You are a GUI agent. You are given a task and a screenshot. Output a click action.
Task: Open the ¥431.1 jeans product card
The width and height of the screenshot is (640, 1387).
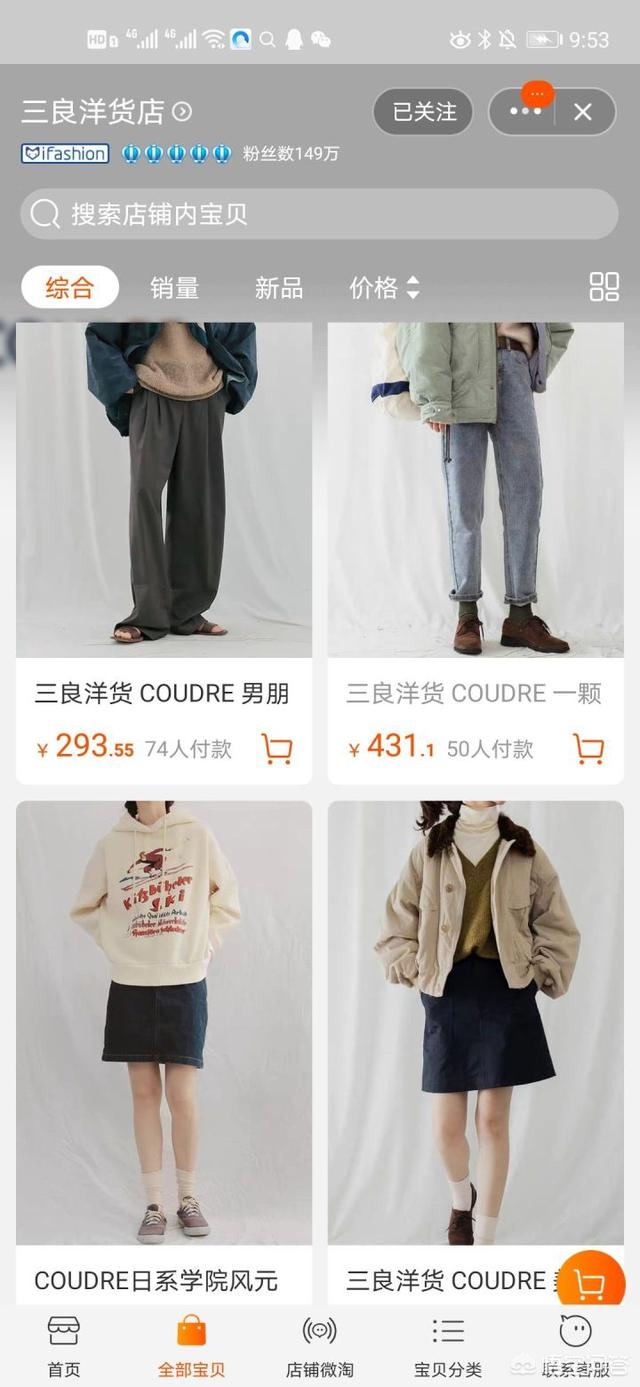pyautogui.click(x=476, y=490)
